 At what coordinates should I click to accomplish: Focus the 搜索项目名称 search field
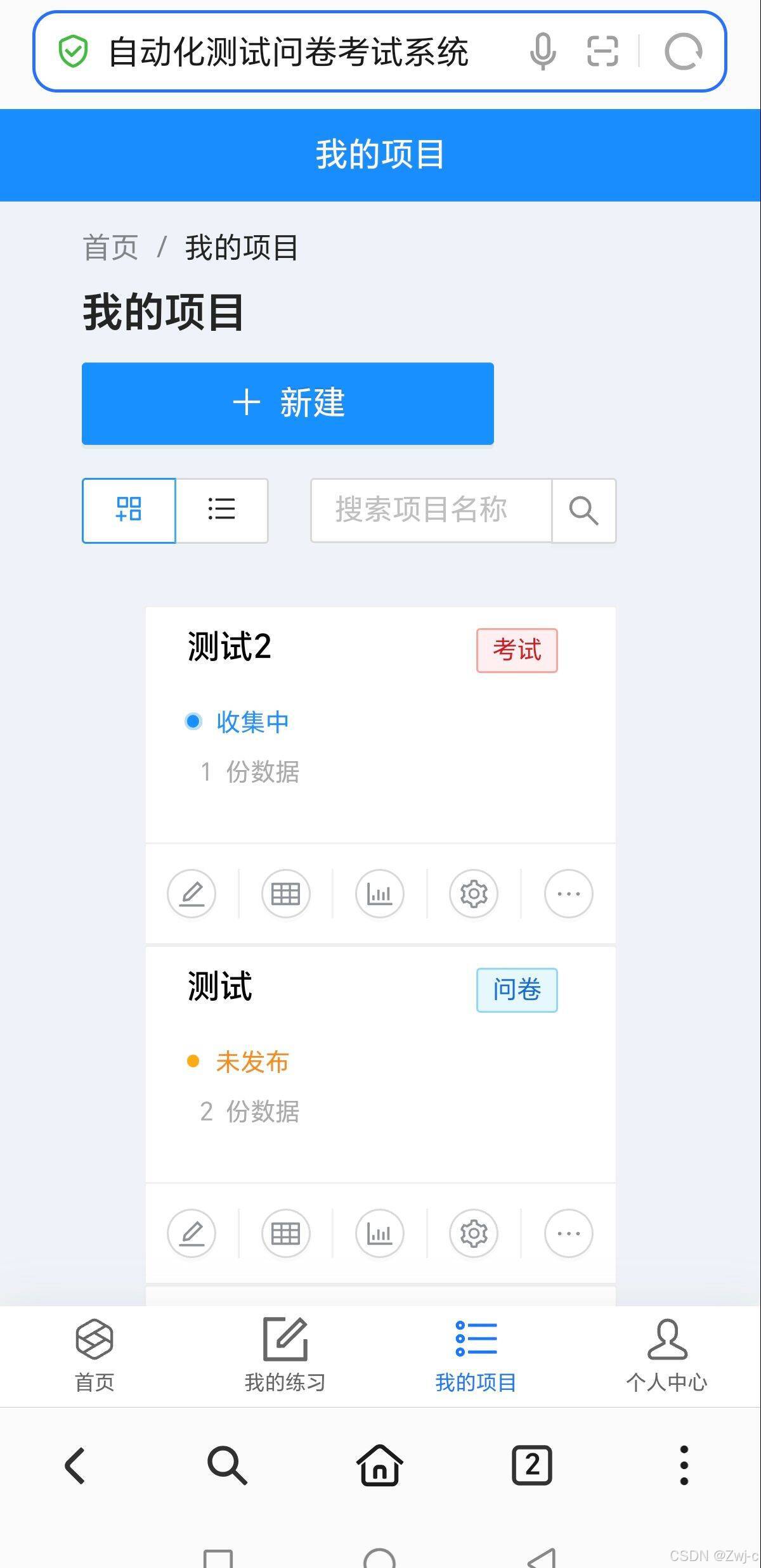[x=431, y=510]
